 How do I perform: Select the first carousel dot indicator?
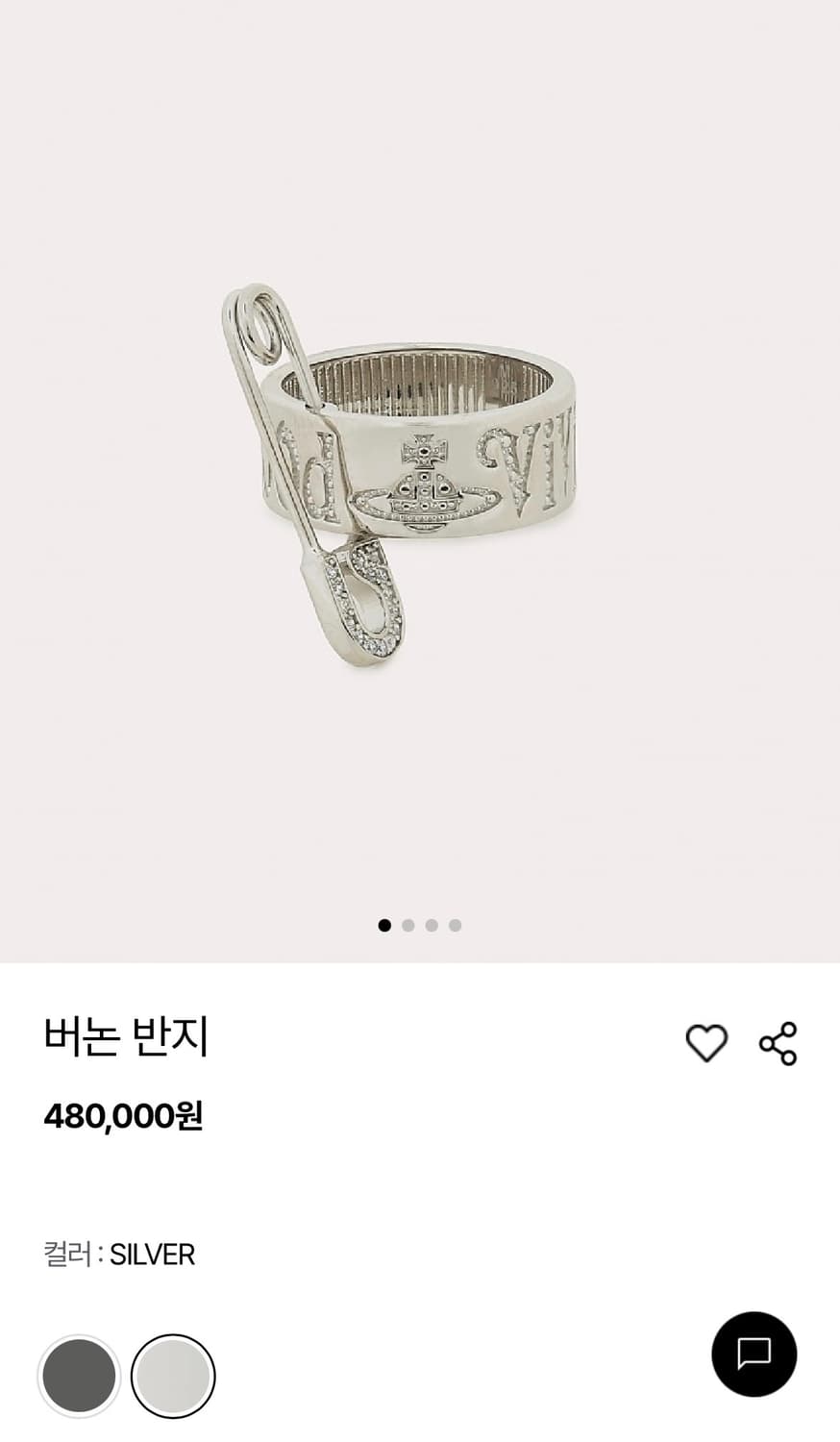pyautogui.click(x=384, y=925)
